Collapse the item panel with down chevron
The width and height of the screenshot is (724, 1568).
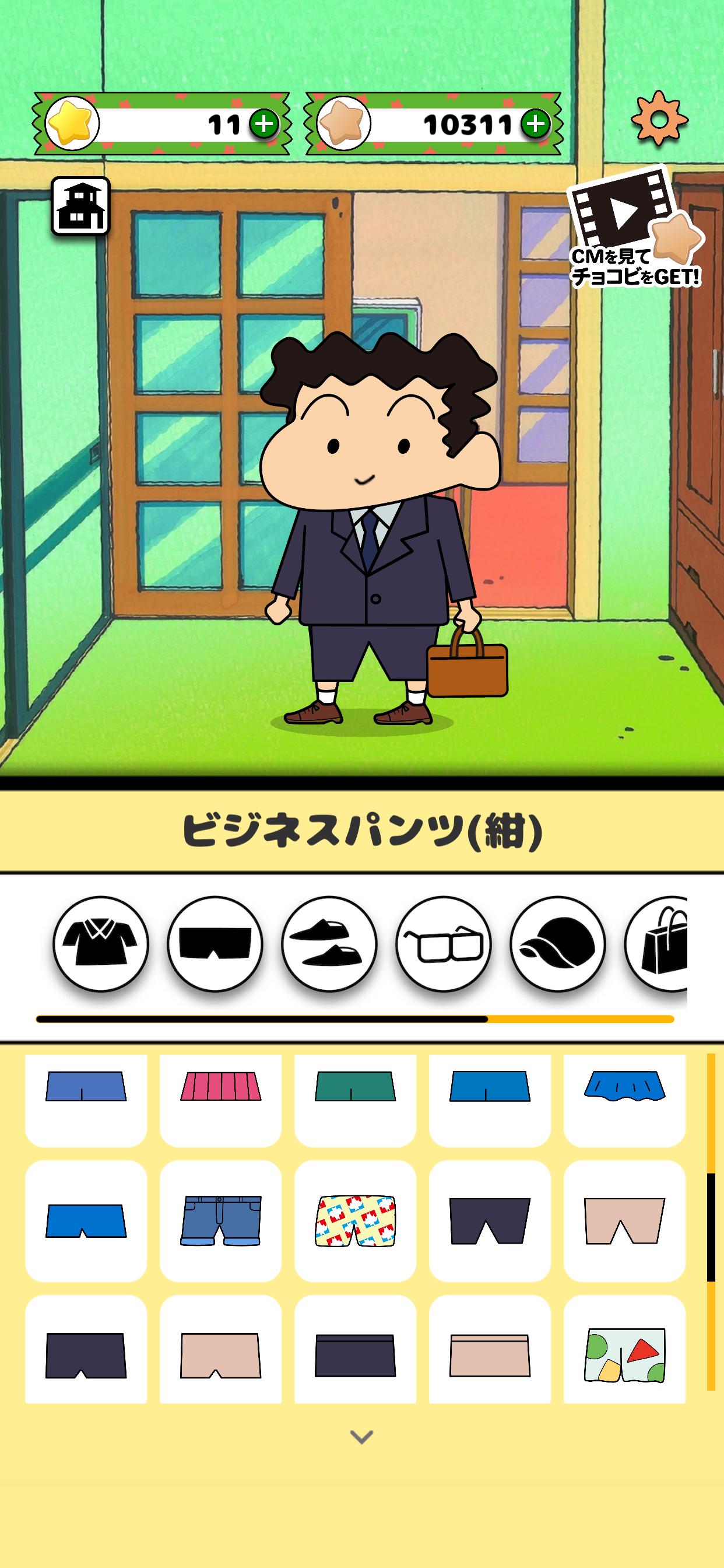[x=361, y=1437]
